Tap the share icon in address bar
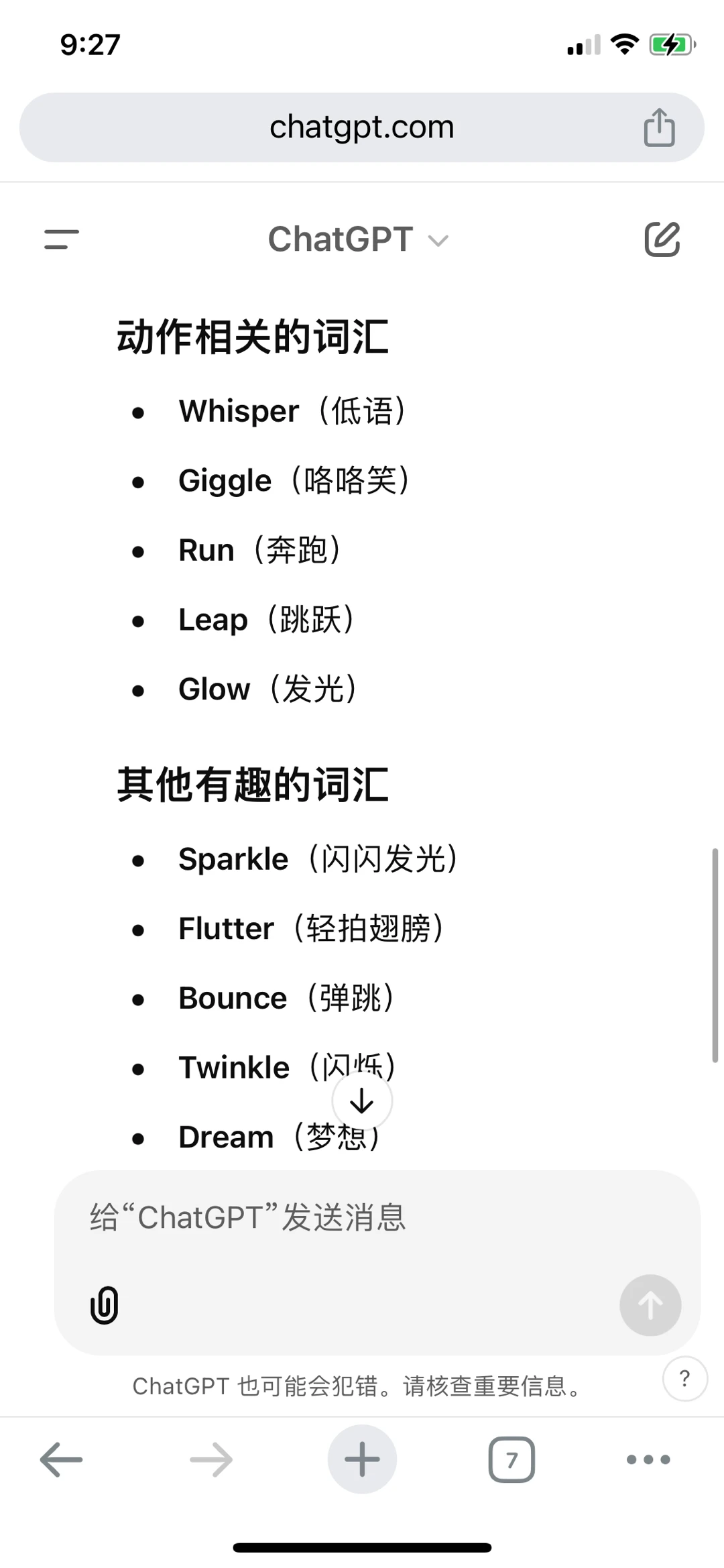This screenshot has height=1568, width=724. click(x=660, y=127)
